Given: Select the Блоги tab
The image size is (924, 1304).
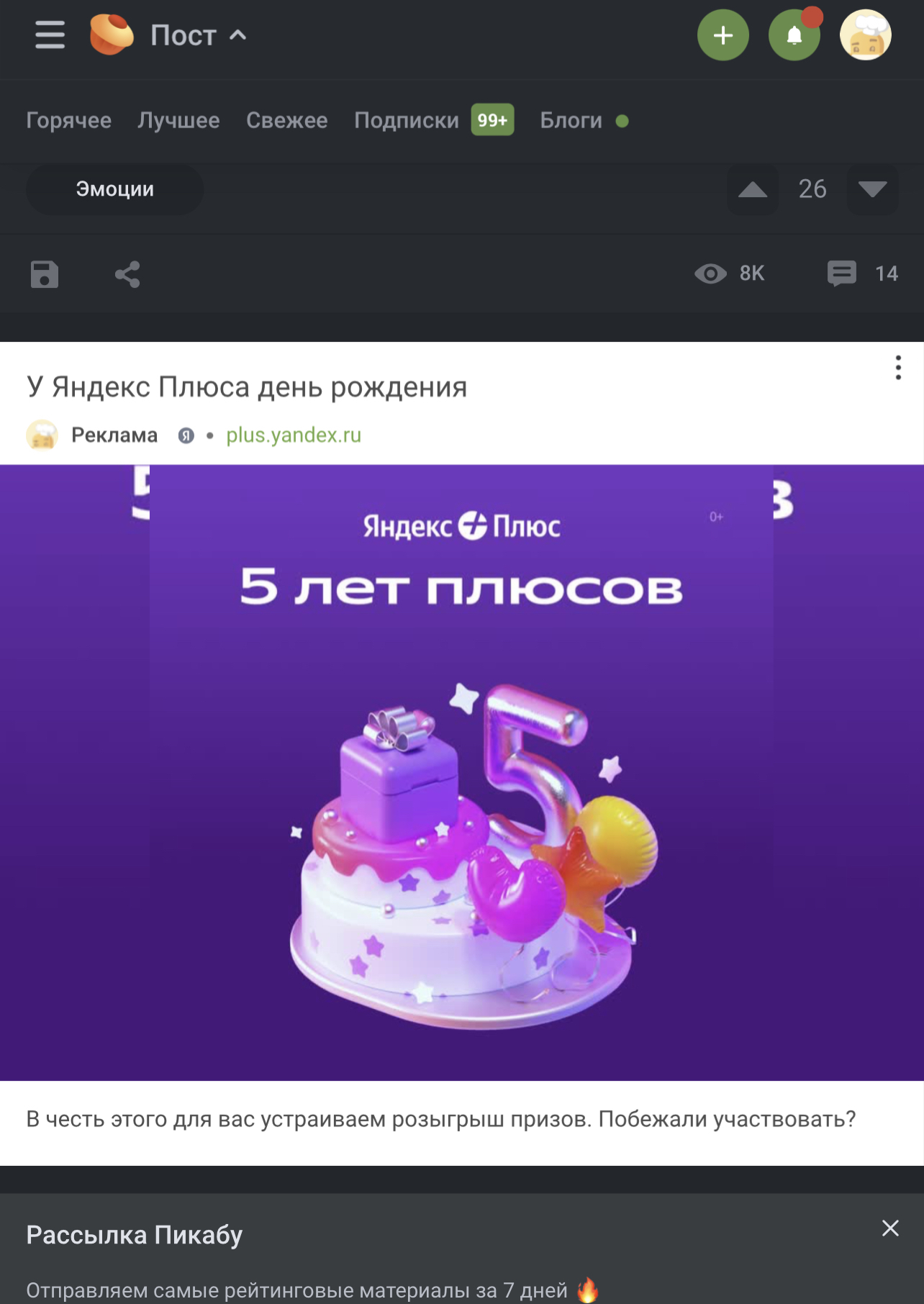Looking at the screenshot, I should click(x=571, y=120).
